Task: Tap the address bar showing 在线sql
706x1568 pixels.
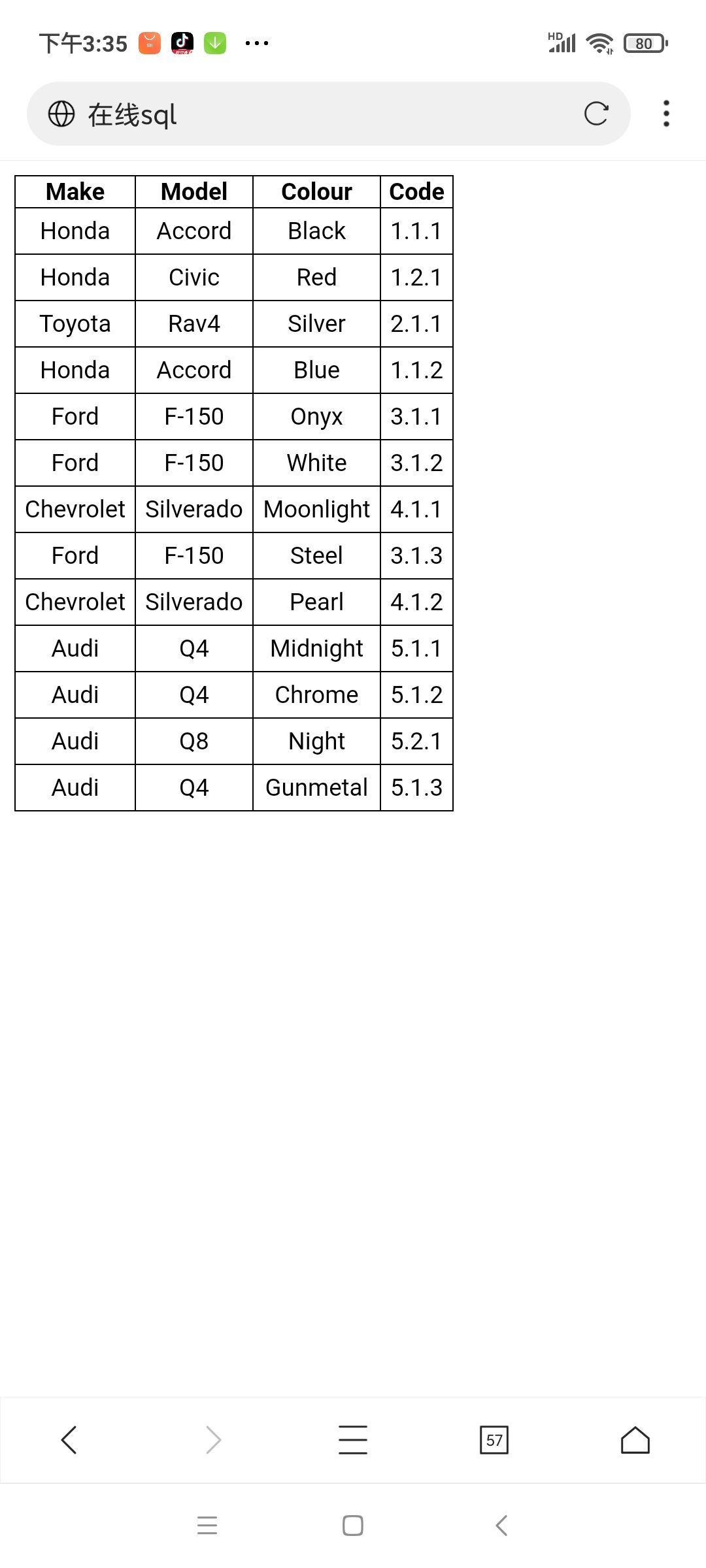Action: (314, 114)
